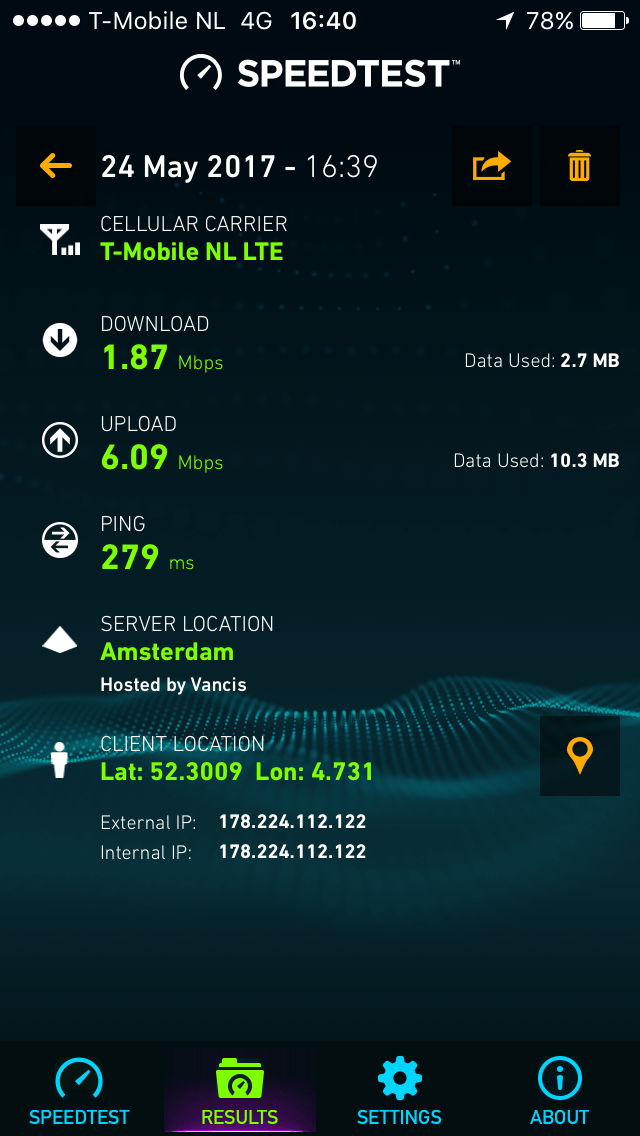640x1136 pixels.
Task: Switch to the Speedtest tab
Action: point(80,1091)
